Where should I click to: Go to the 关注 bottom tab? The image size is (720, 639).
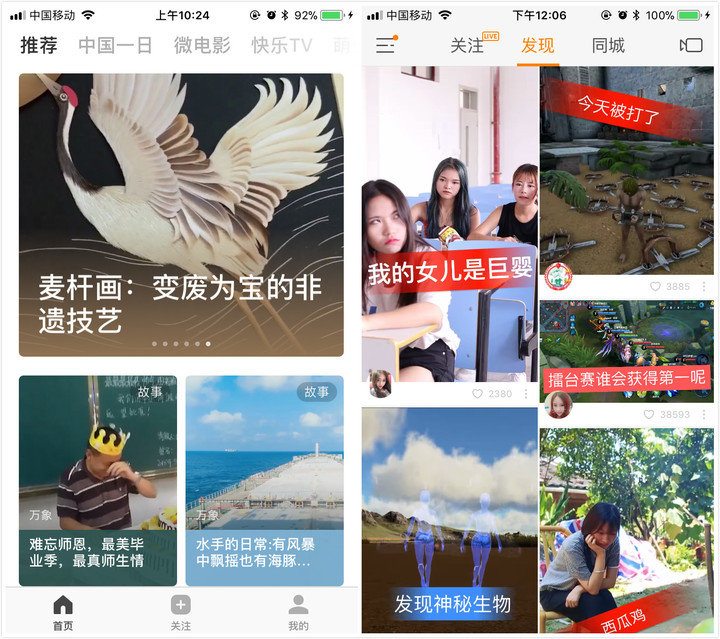(x=180, y=612)
